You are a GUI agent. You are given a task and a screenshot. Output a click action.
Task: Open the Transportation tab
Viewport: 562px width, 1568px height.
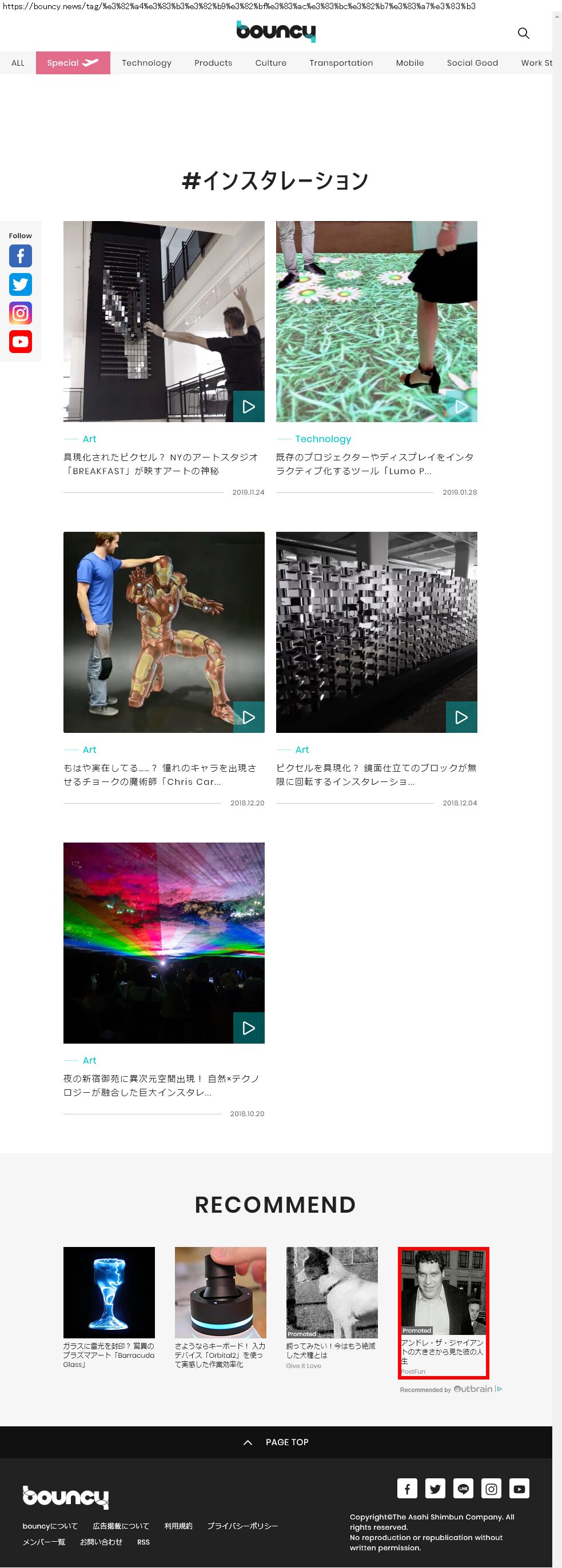pos(341,63)
